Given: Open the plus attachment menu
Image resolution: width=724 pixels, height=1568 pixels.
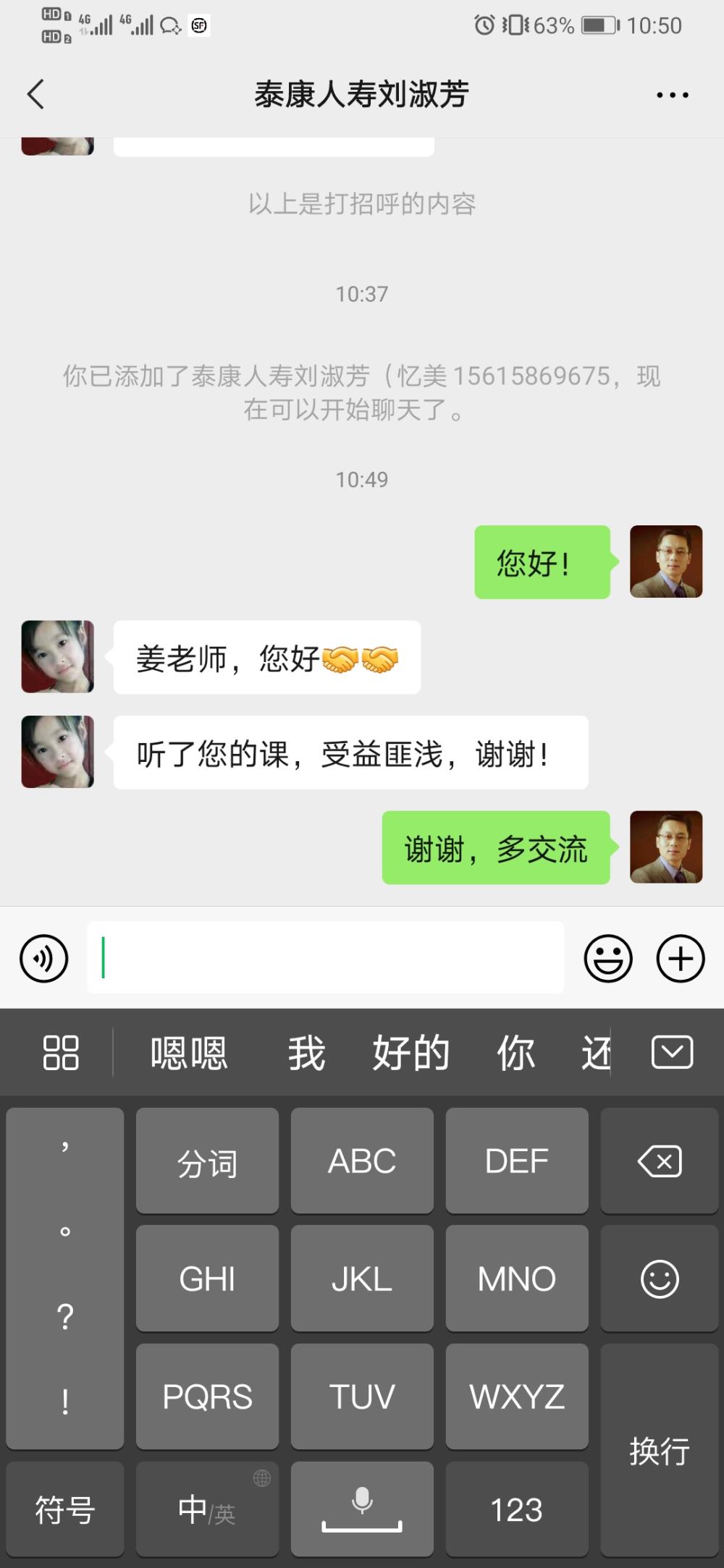Looking at the screenshot, I should 680,959.
